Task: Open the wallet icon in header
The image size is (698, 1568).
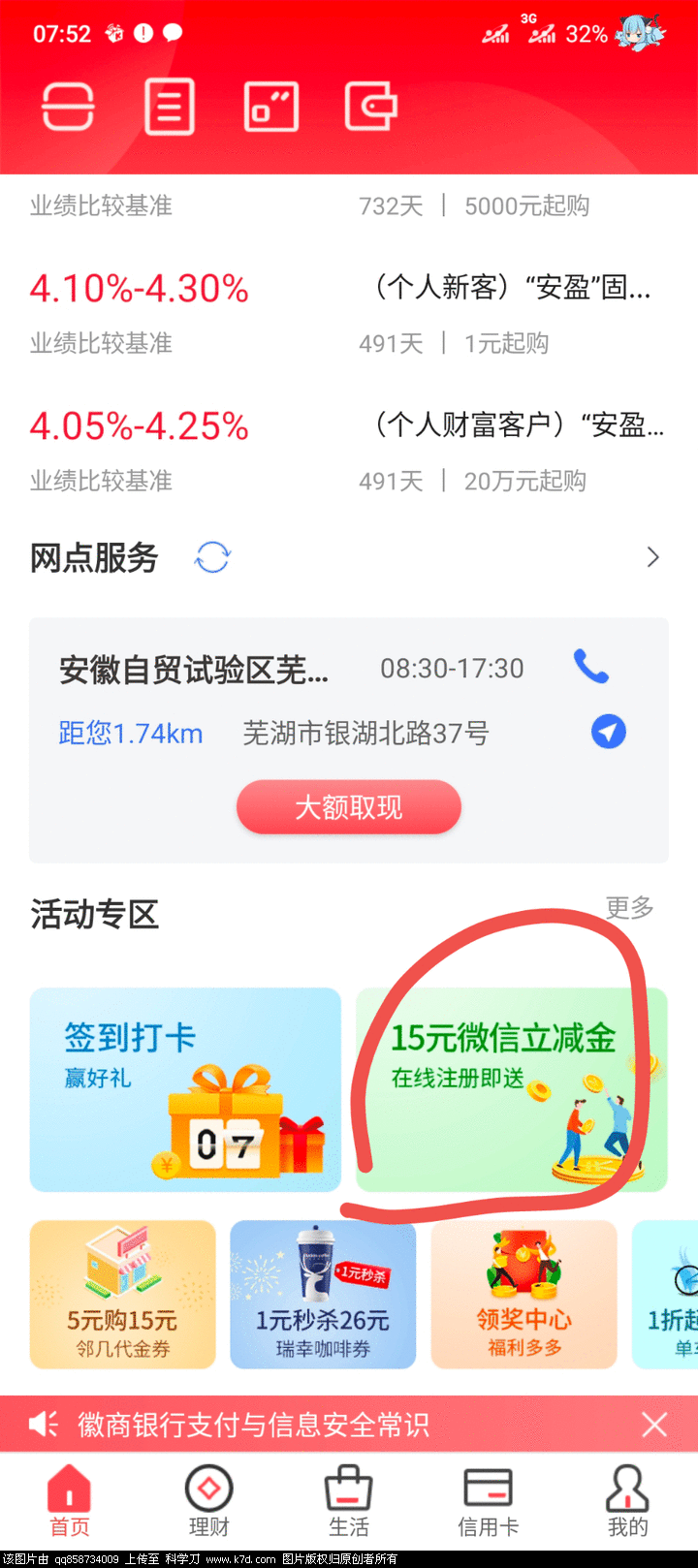Action: coord(371,107)
